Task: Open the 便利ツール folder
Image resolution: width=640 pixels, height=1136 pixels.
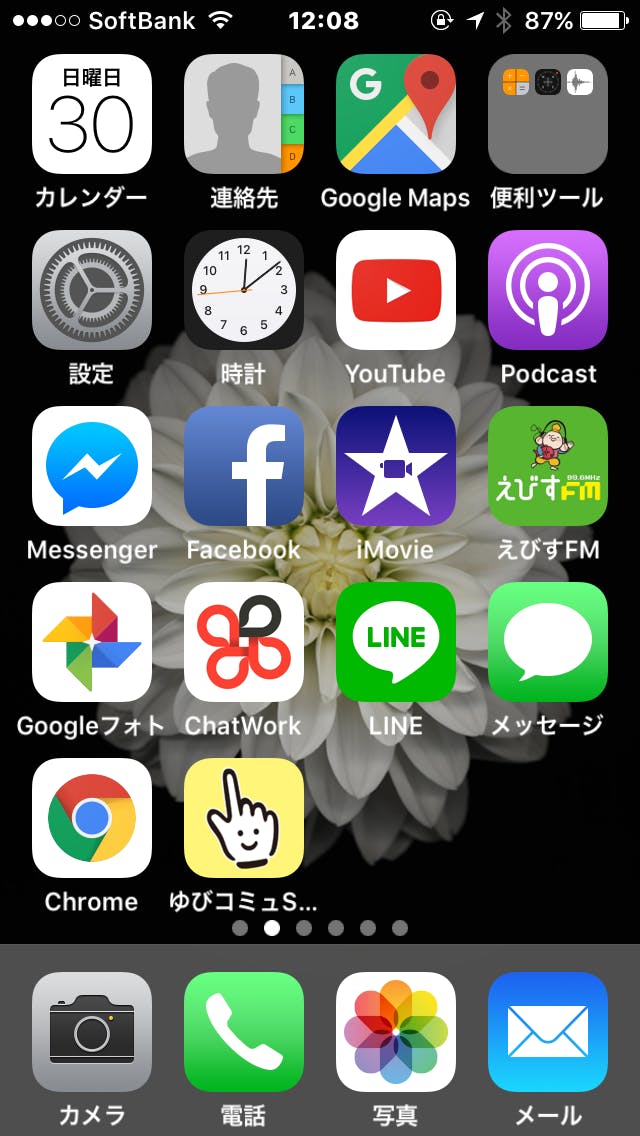Action: tap(548, 114)
